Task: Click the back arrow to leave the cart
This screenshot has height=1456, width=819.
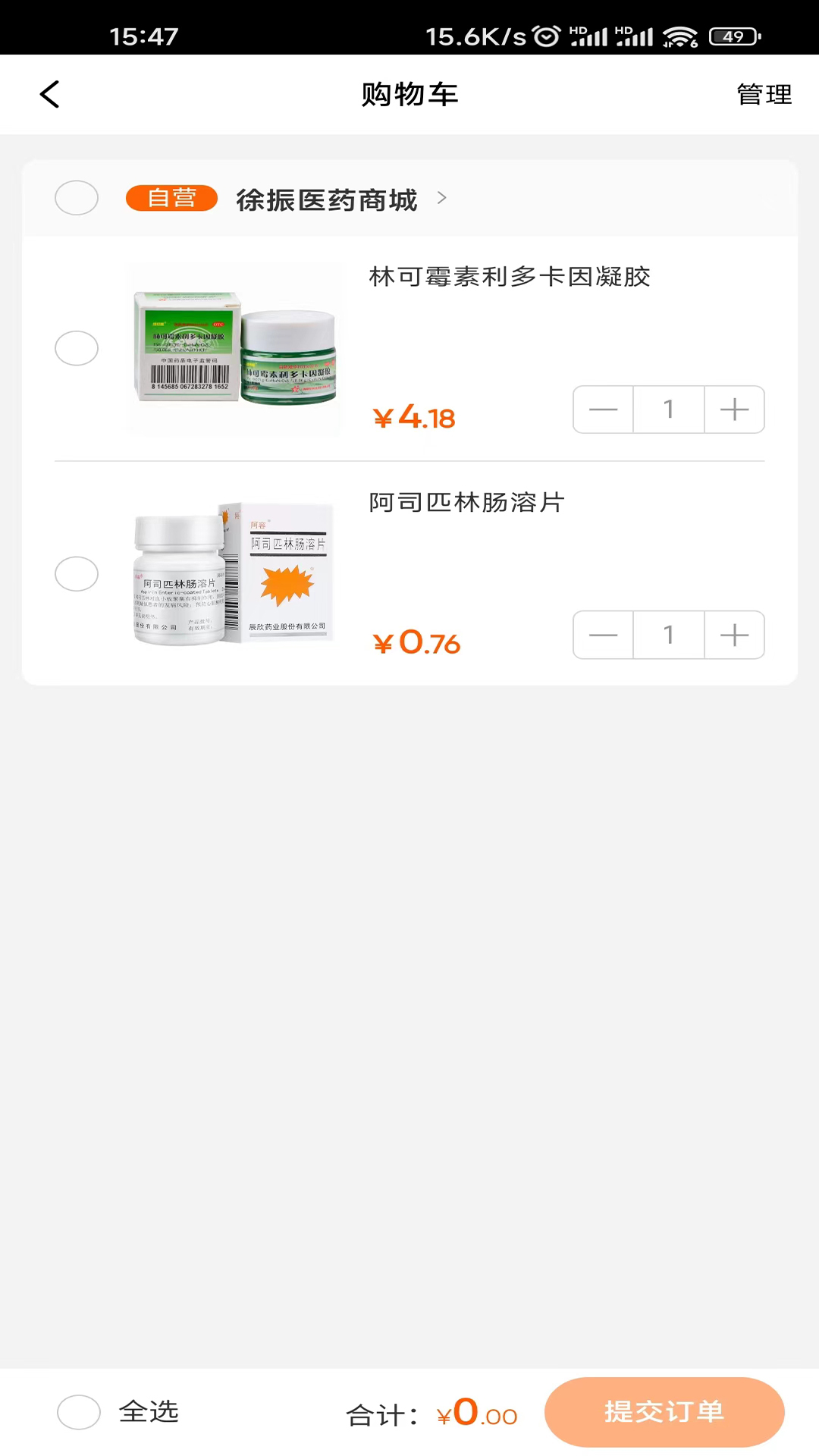Action: (x=49, y=94)
